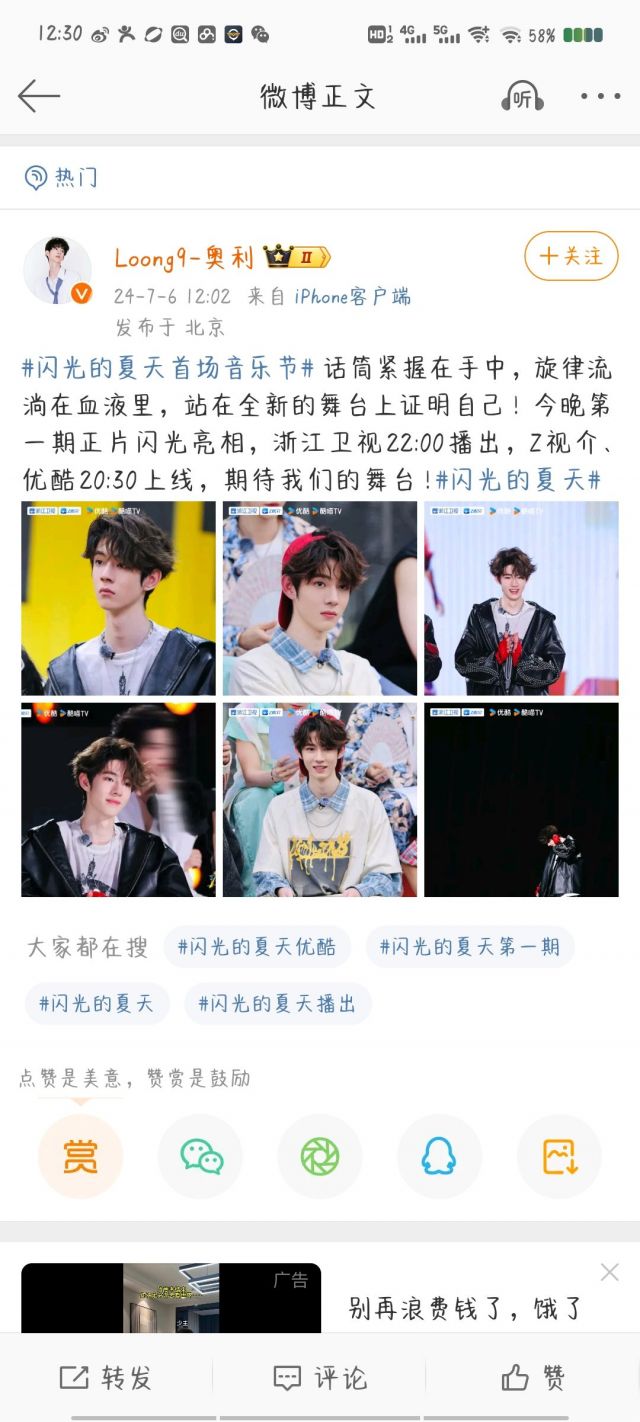The width and height of the screenshot is (640, 1422).
Task: Dismiss the ad with the X
Action: pos(609,1272)
